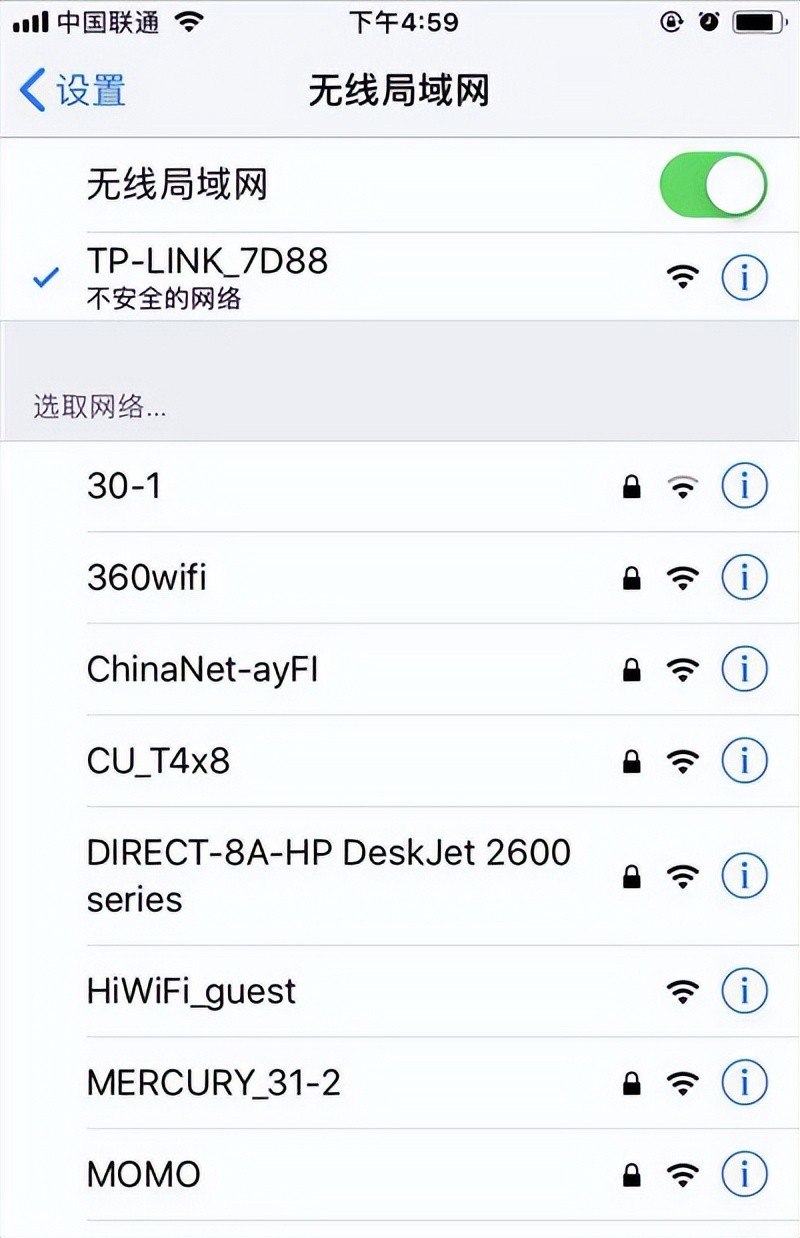Tap the connected TP-LINK_7D88 row
The height and width of the screenshot is (1238, 800).
pyautogui.click(x=300, y=277)
